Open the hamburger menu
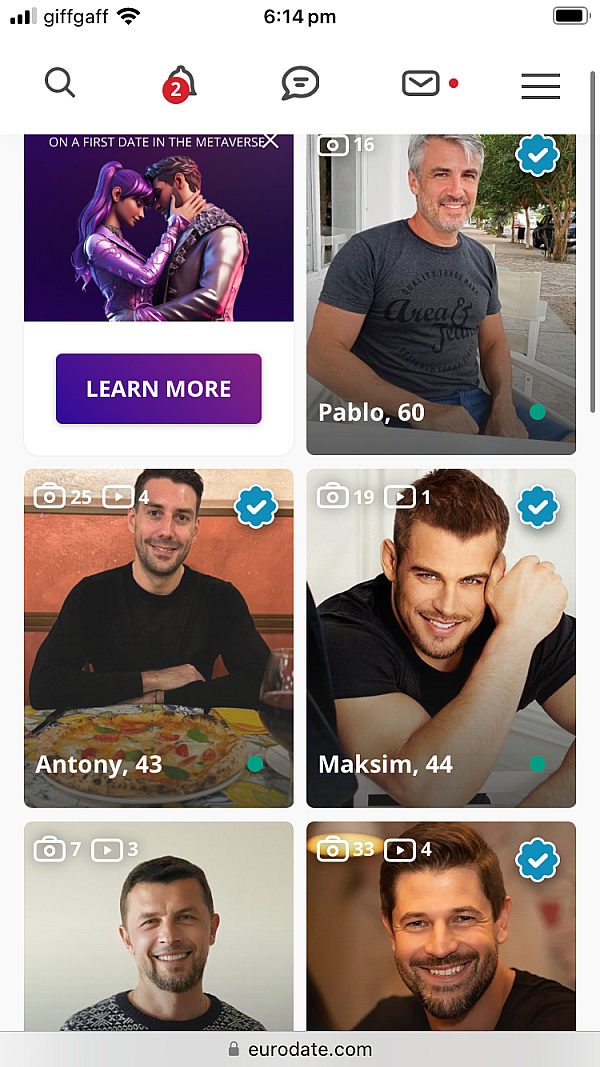The width and height of the screenshot is (600, 1067). tap(540, 87)
